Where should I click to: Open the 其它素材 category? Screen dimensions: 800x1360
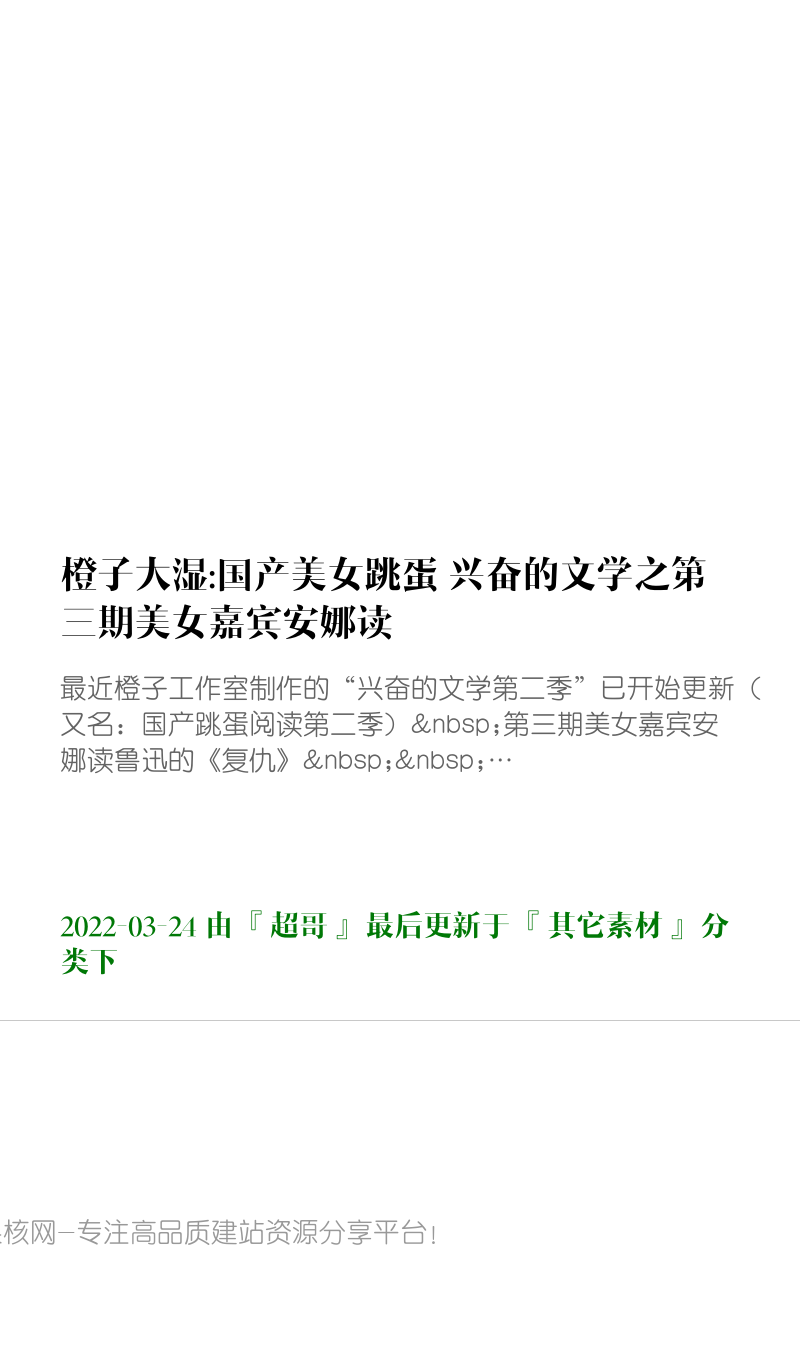click(605, 926)
